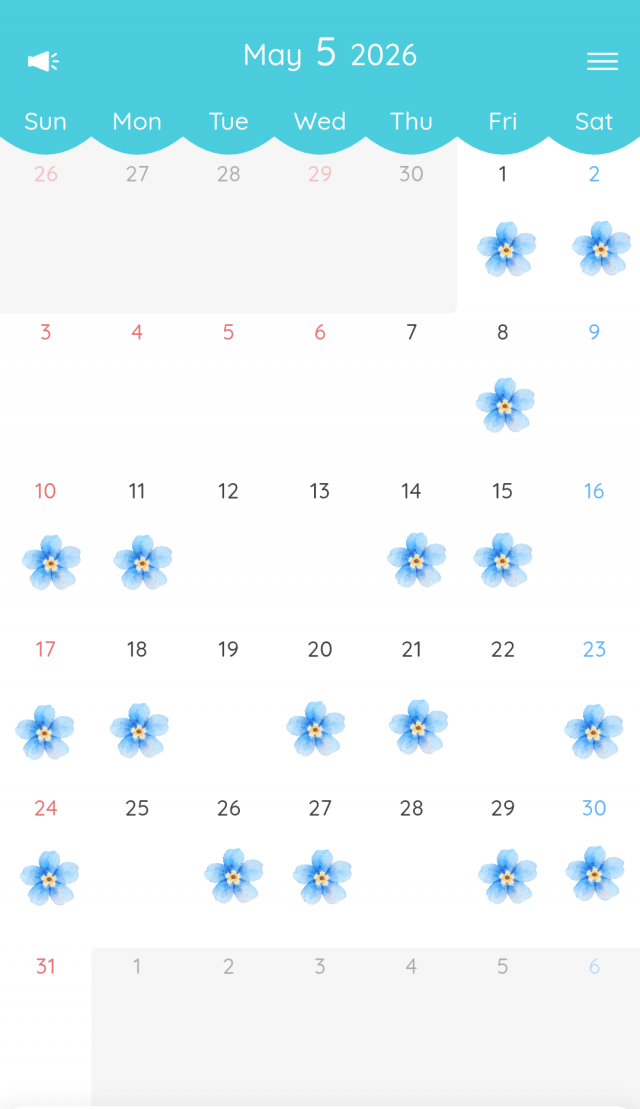
Task: Choose Saturday May 23
Action: (x=594, y=705)
